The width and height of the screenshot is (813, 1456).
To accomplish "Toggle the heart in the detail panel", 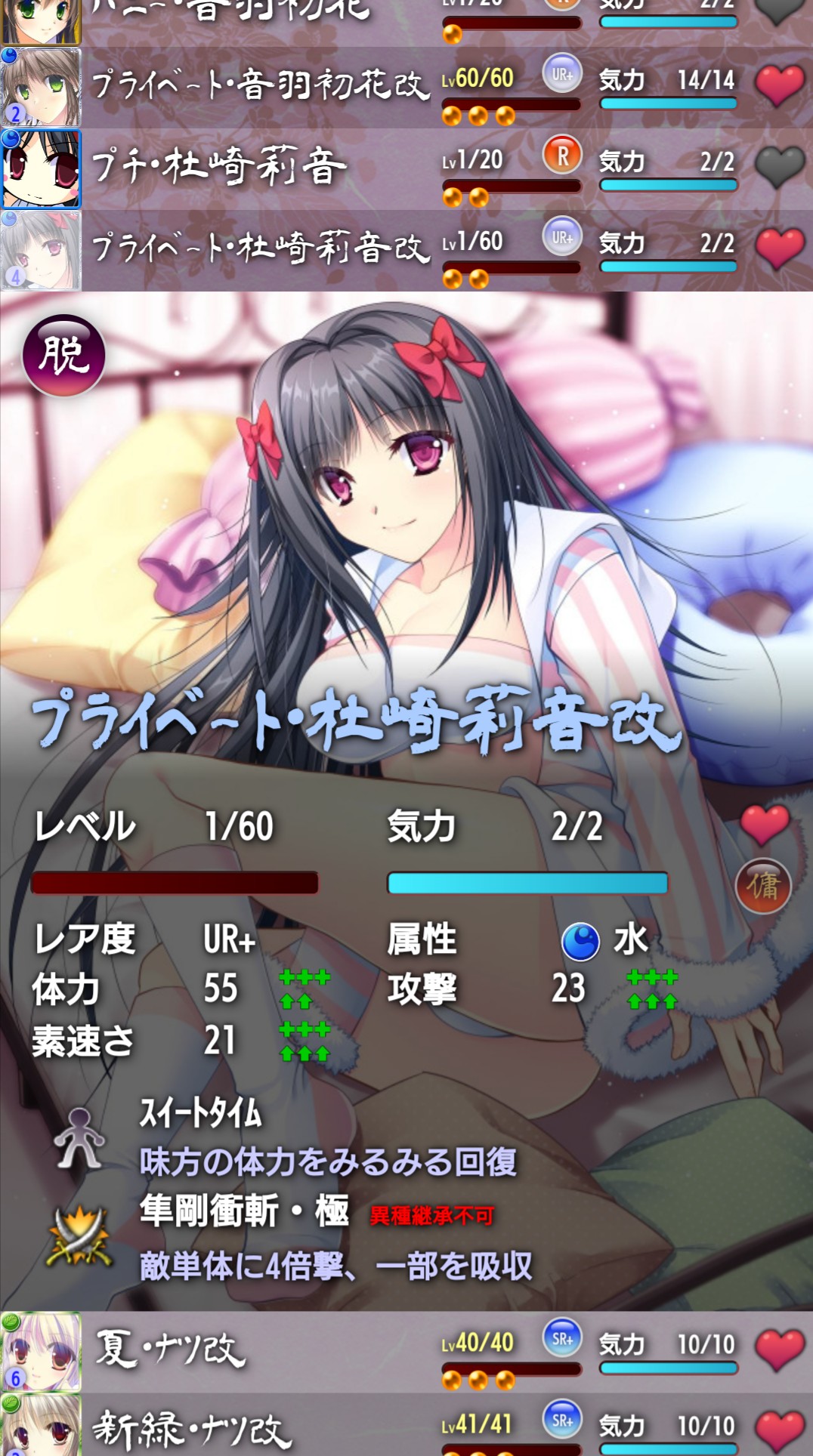I will (x=764, y=825).
